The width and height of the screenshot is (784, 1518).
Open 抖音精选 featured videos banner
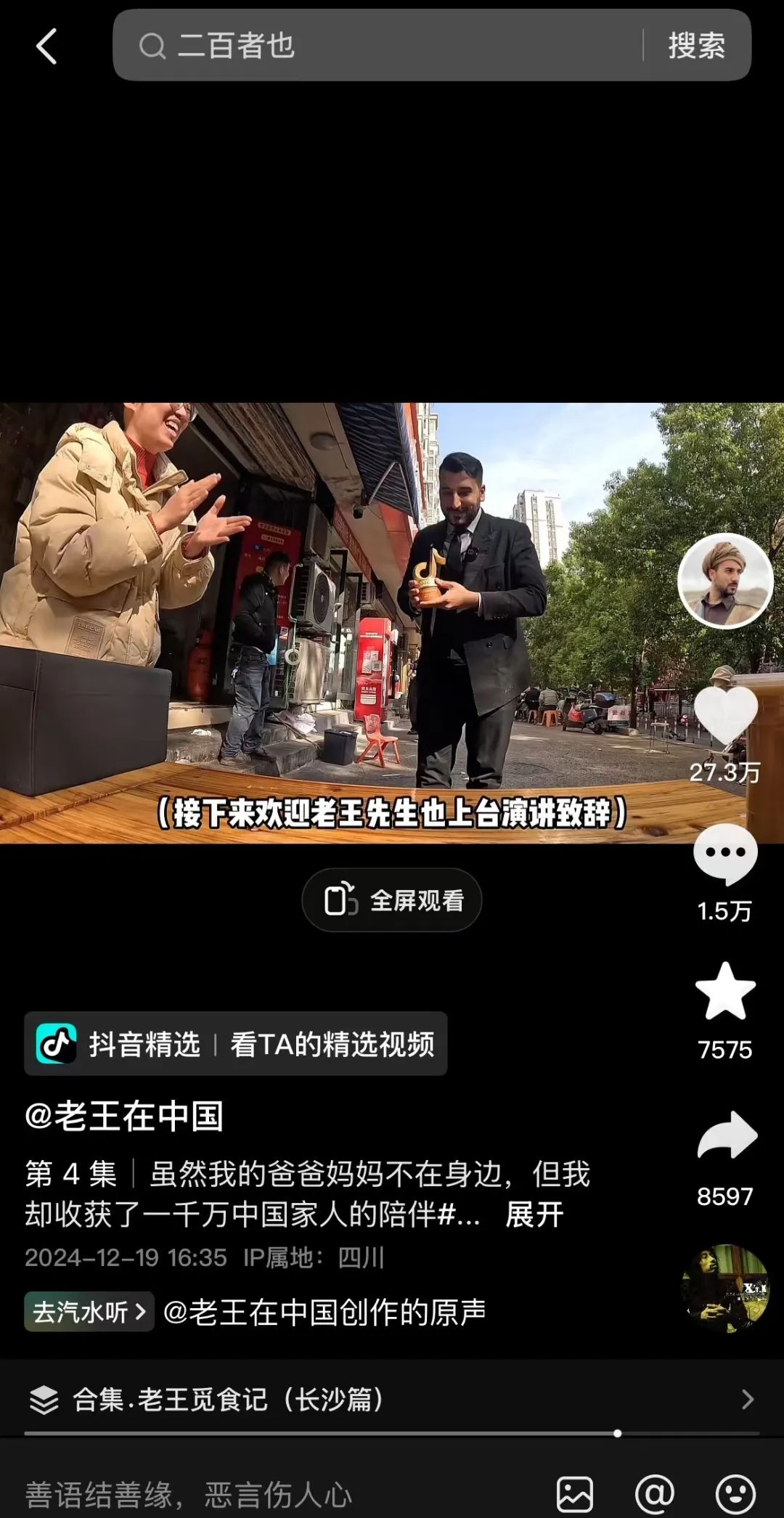[x=236, y=1044]
